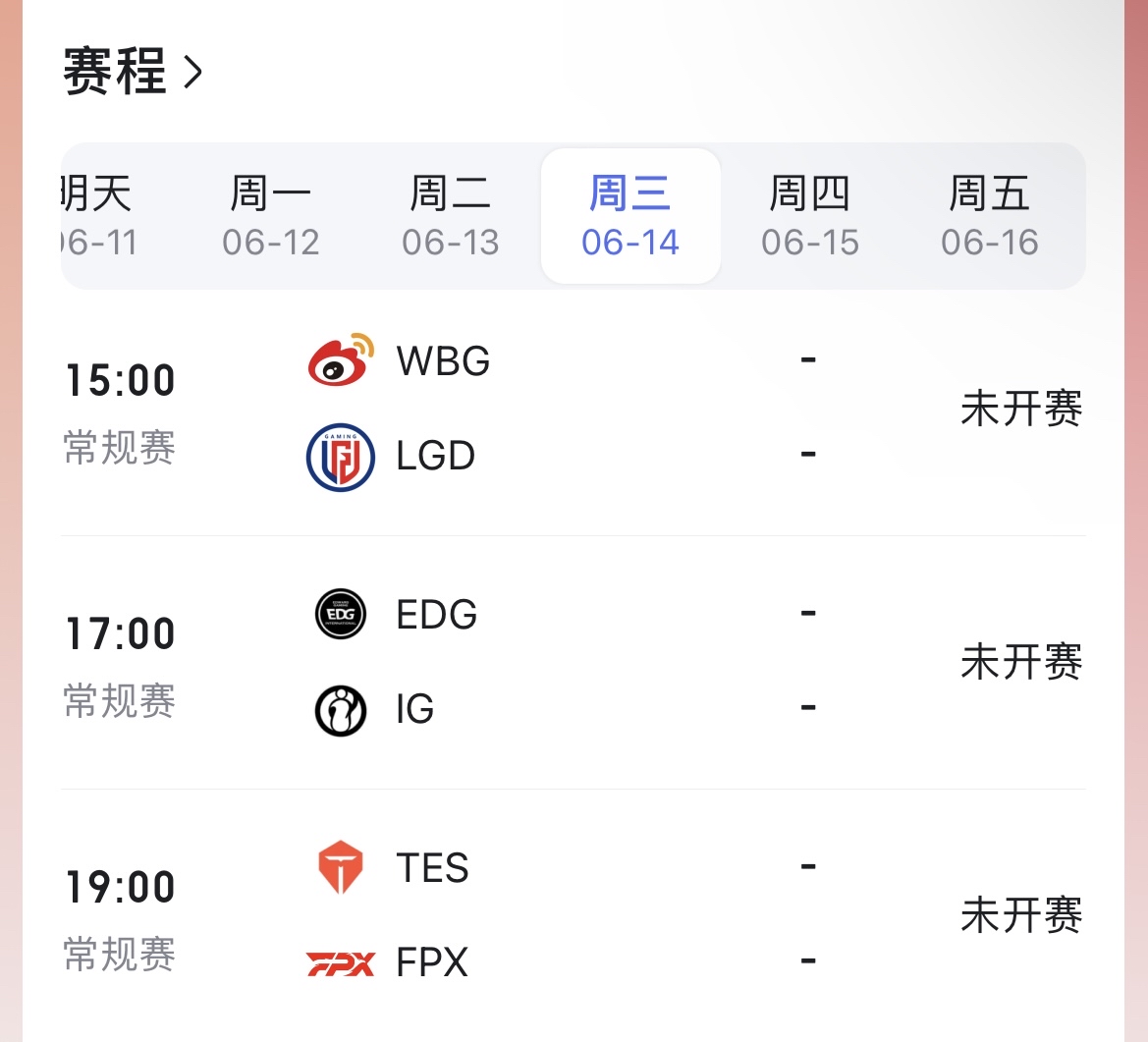This screenshot has height=1042, width=1148.
Task: Show the 周五 06-16 schedule
Action: tap(990, 216)
